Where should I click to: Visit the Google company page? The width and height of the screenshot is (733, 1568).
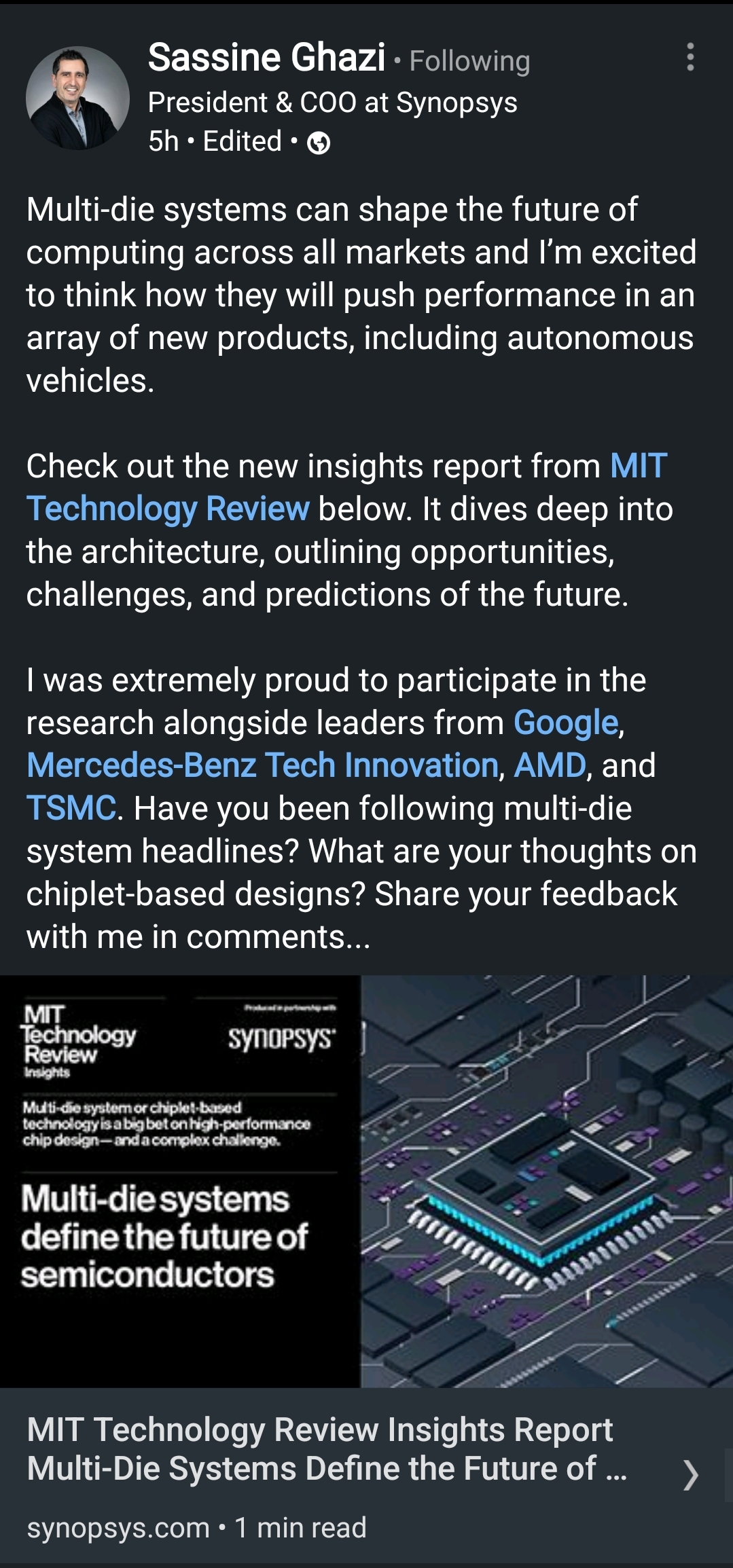click(x=565, y=723)
